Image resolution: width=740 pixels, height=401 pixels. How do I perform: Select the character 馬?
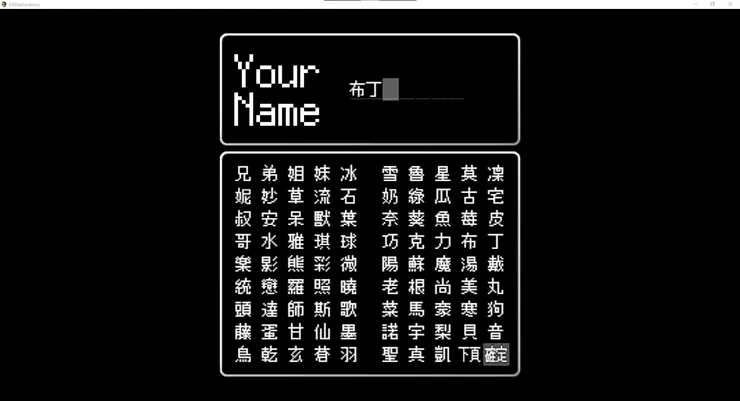coord(417,309)
